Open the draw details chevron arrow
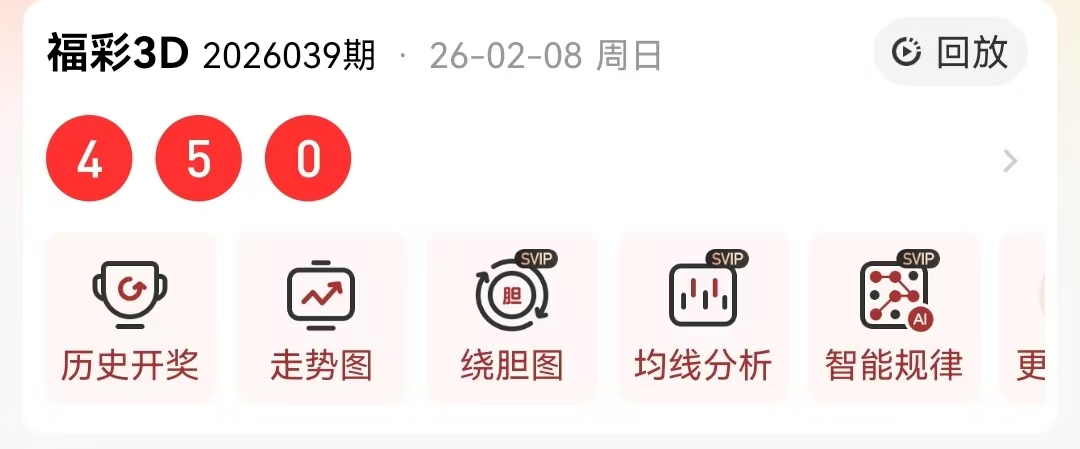Image resolution: width=1080 pixels, height=449 pixels. point(1010,161)
